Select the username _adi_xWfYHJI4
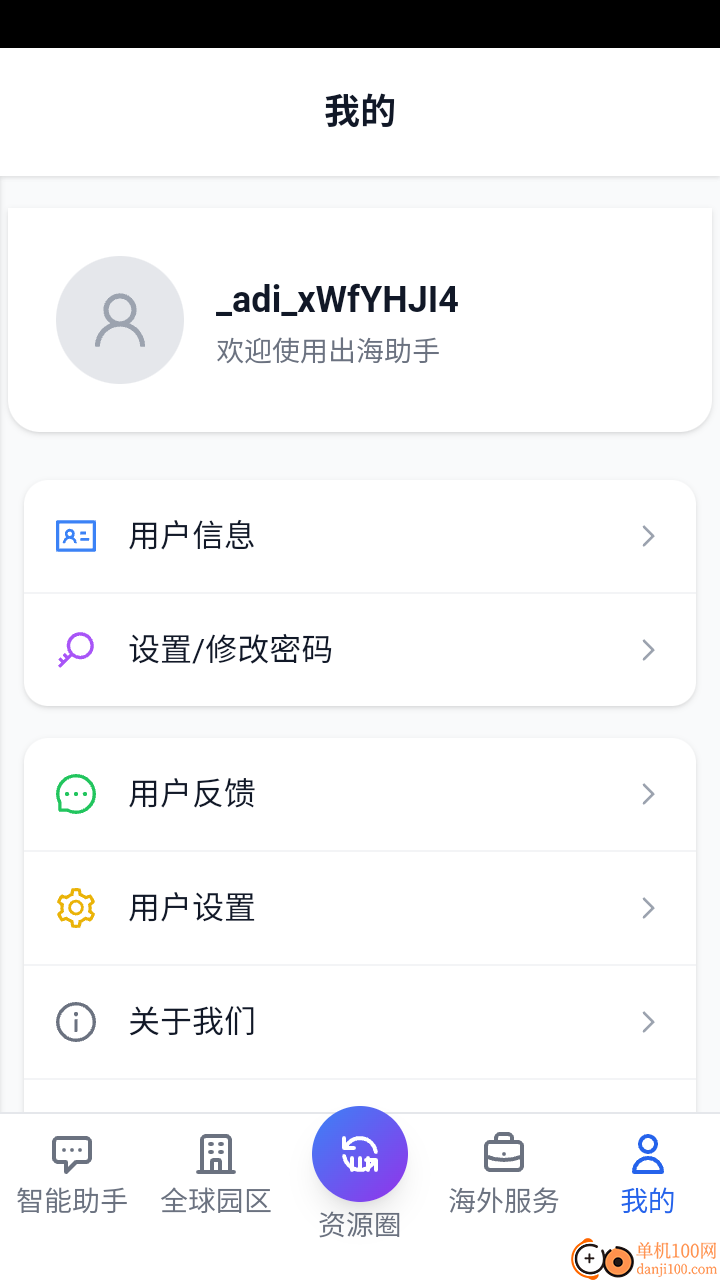The height and width of the screenshot is (1280, 720). [x=335, y=299]
